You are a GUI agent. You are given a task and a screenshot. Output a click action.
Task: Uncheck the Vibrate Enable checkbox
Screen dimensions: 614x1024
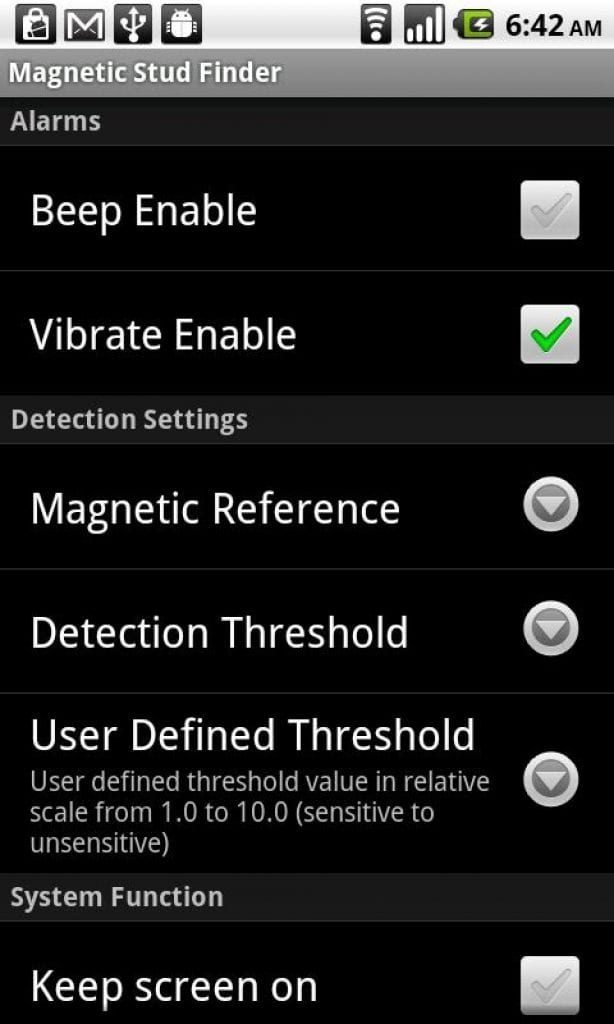(549, 334)
